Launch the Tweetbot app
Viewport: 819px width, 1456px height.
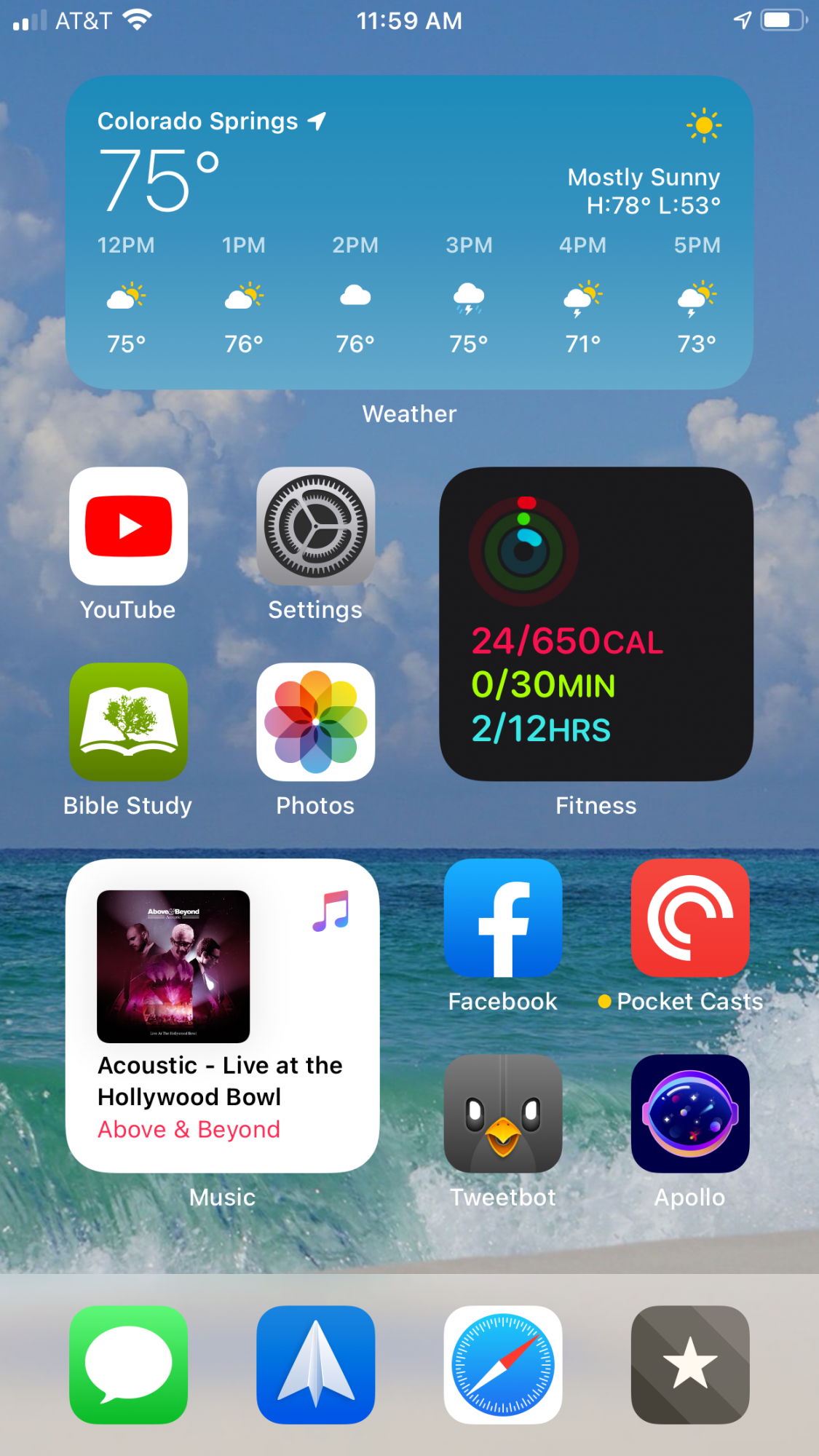point(502,1113)
